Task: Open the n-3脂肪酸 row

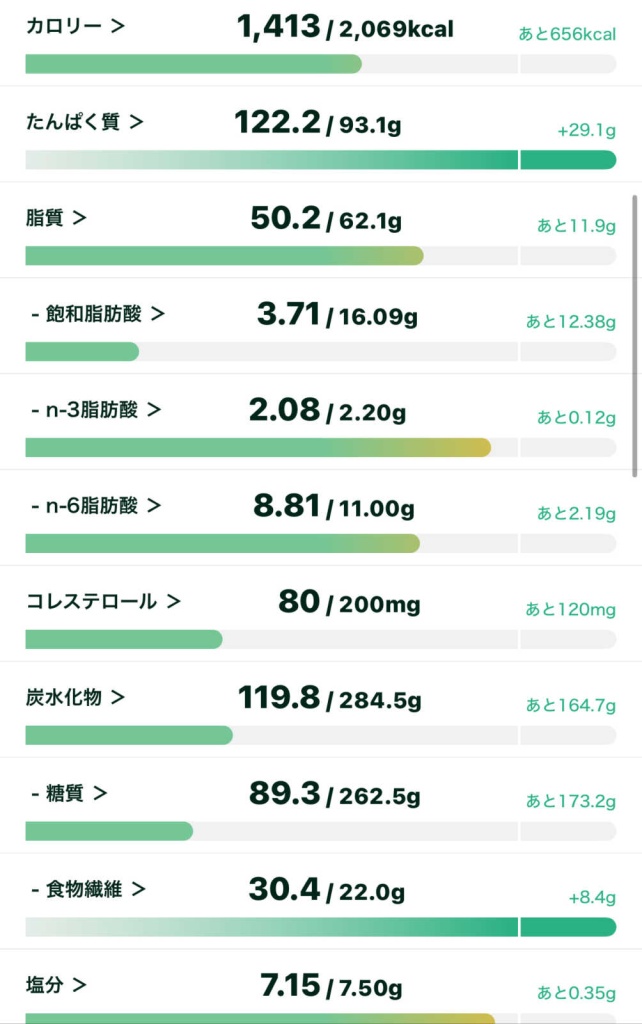Action: [x=96, y=410]
